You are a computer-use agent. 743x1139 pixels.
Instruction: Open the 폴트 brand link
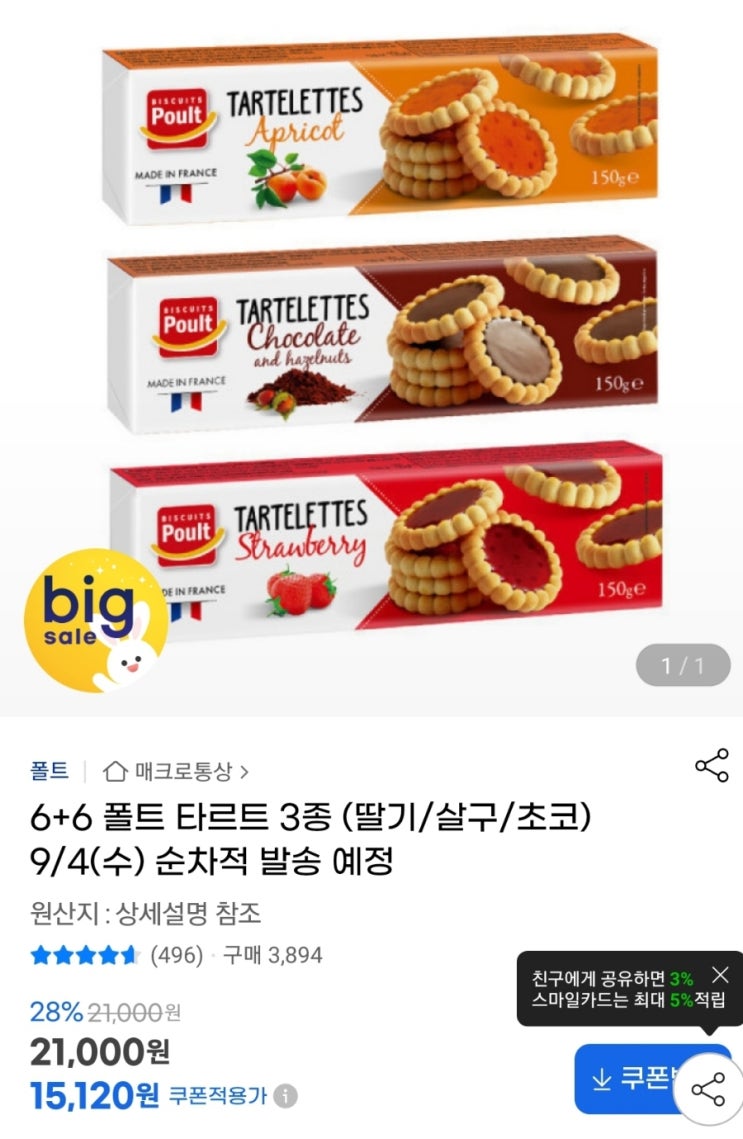pyautogui.click(x=49, y=770)
